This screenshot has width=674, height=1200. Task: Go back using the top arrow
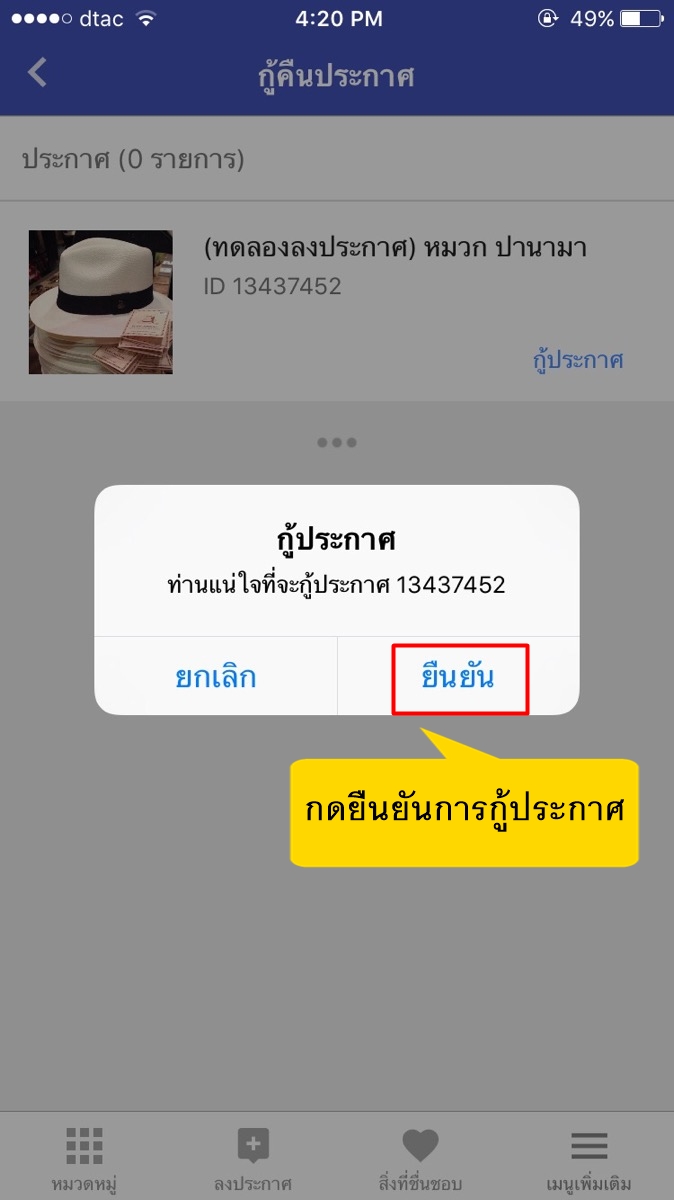38,73
